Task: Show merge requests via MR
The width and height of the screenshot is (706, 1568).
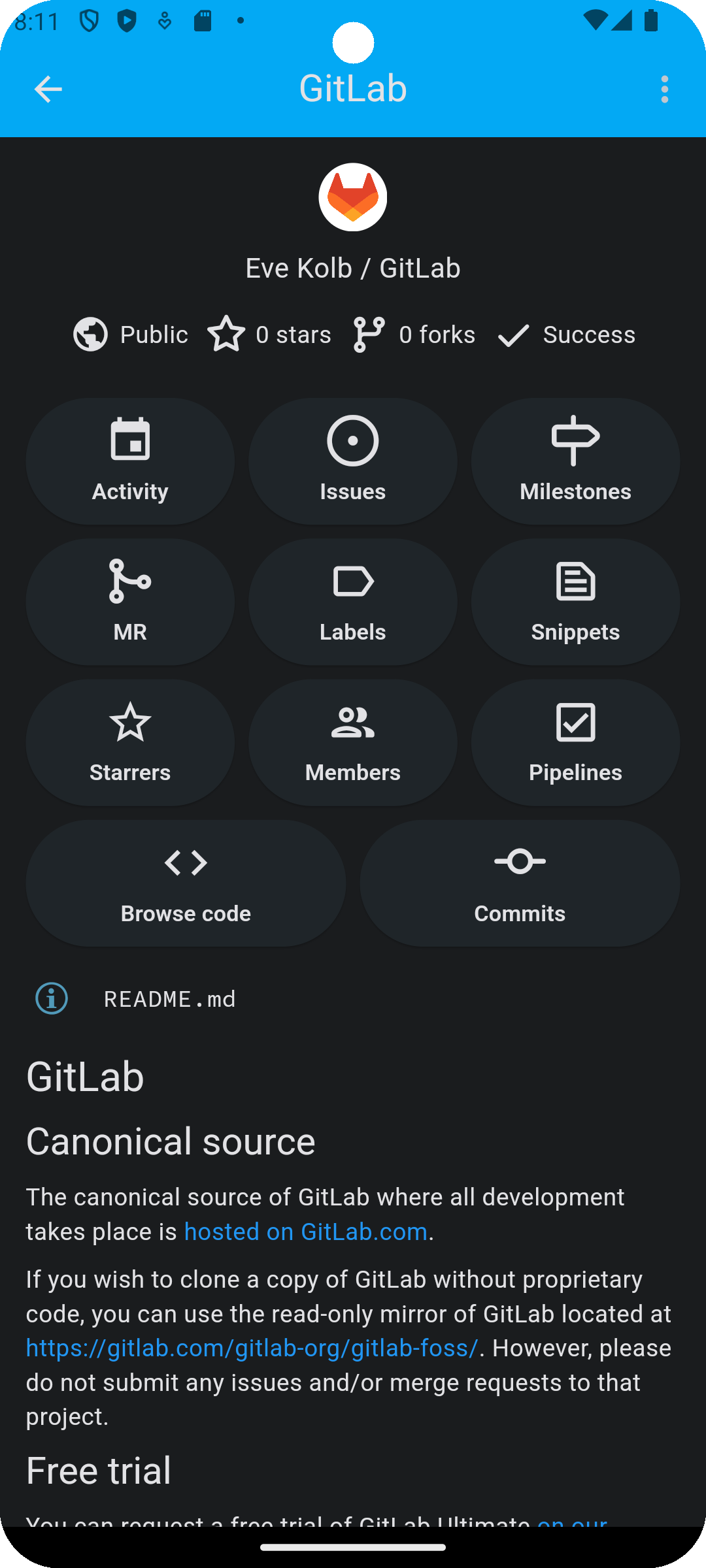Action: [x=130, y=602]
